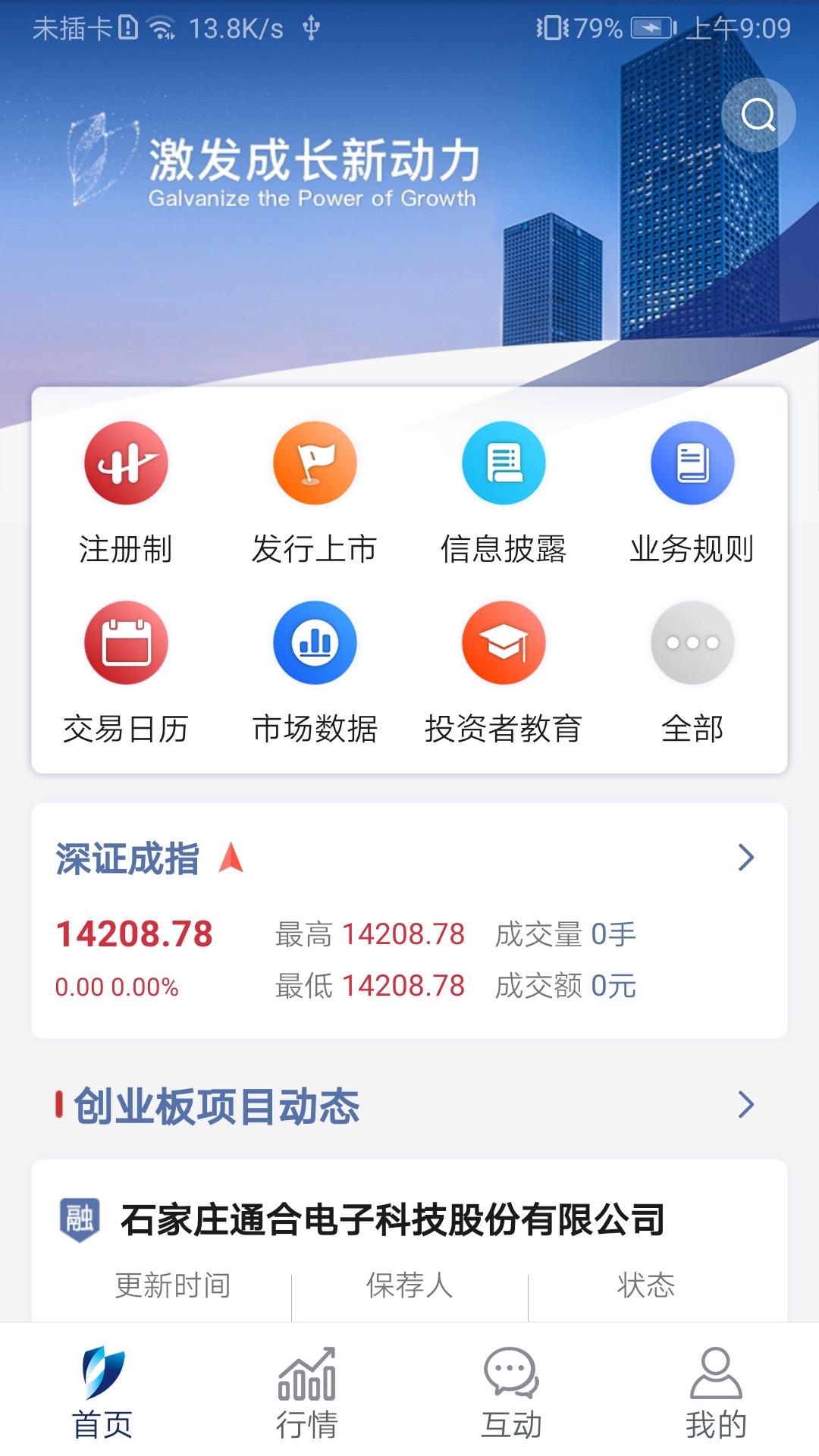This screenshot has width=819, height=1456.
Task: Tap the index value 14208.78
Action: coord(133,934)
